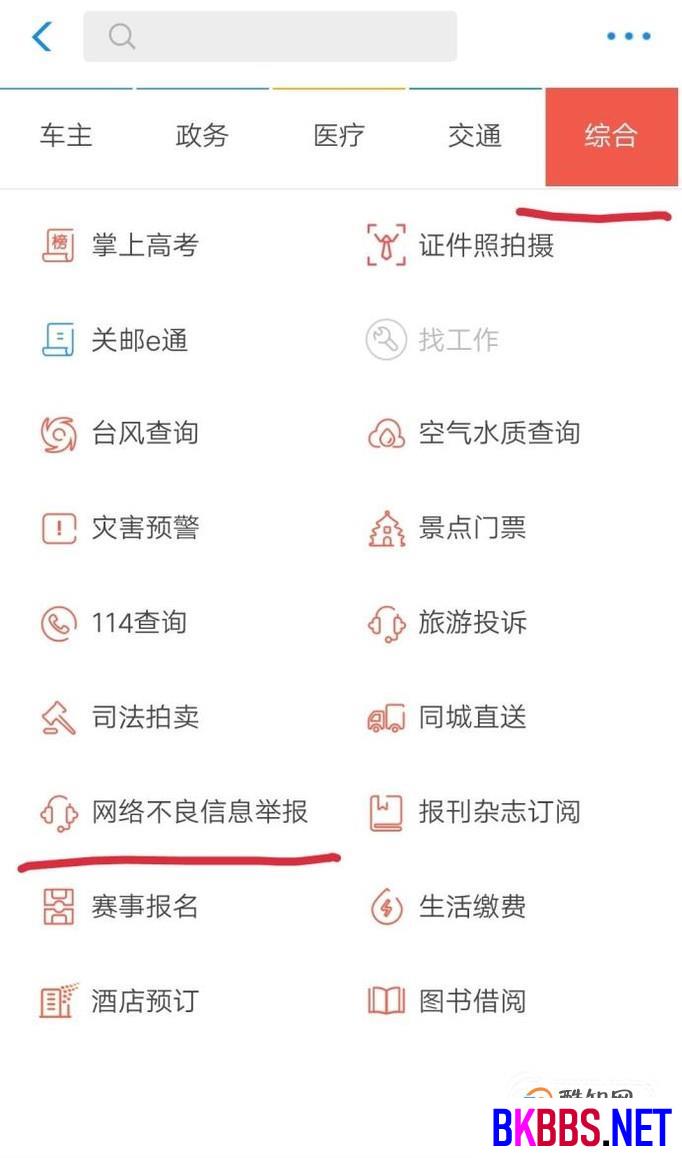This screenshot has height=1158, width=682.
Task: Open 酒店预订
Action: tap(120, 1001)
